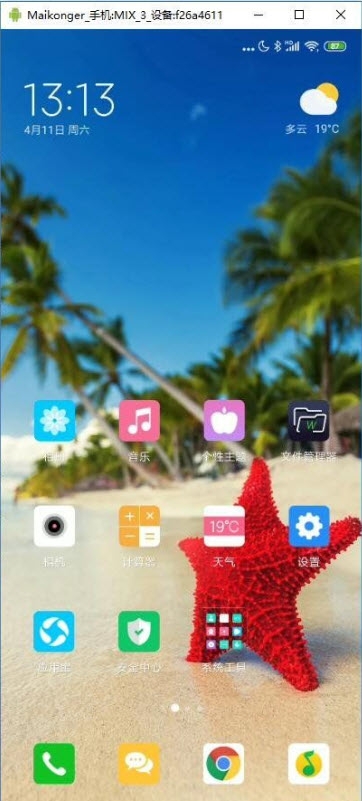Open the 天气 weather app icon

224,526
